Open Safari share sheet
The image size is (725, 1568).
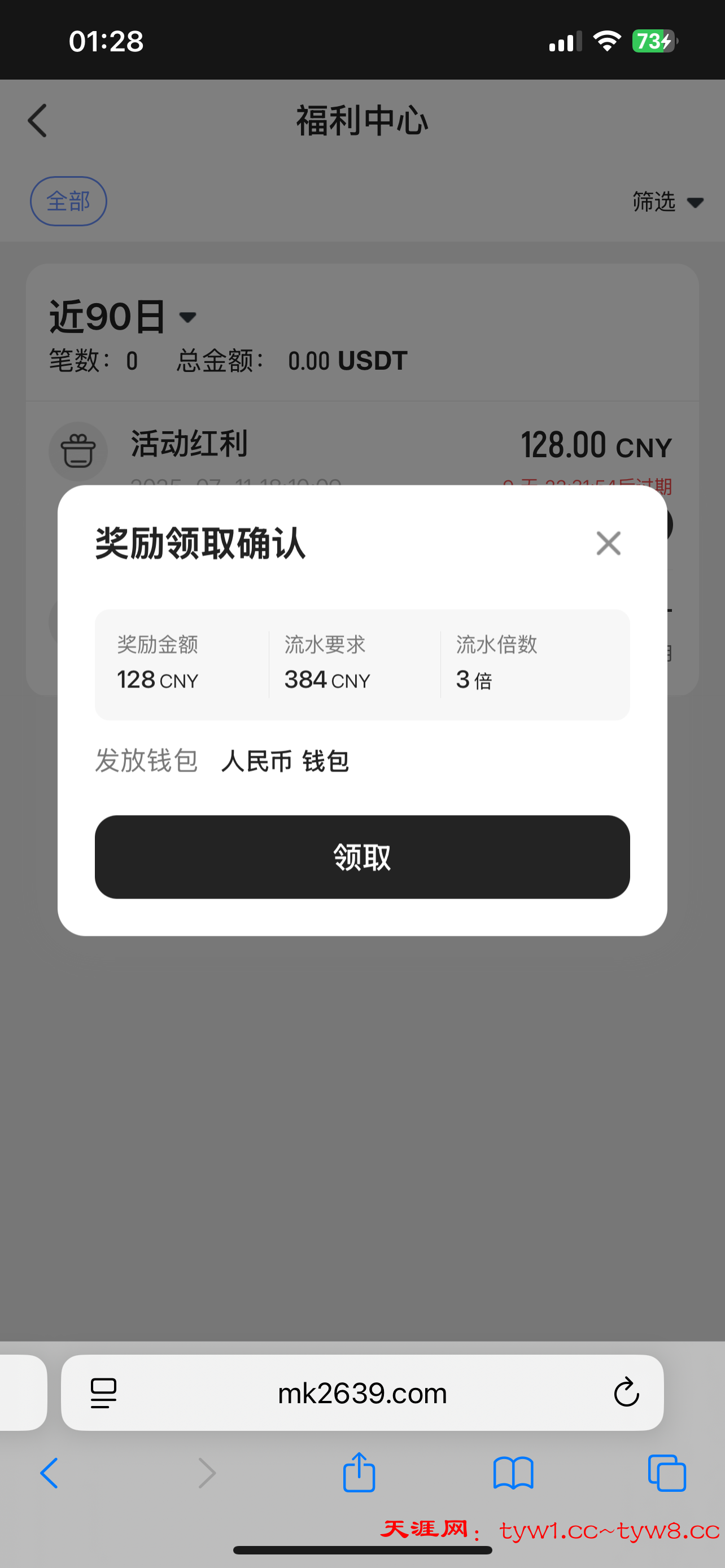pyautogui.click(x=359, y=1473)
